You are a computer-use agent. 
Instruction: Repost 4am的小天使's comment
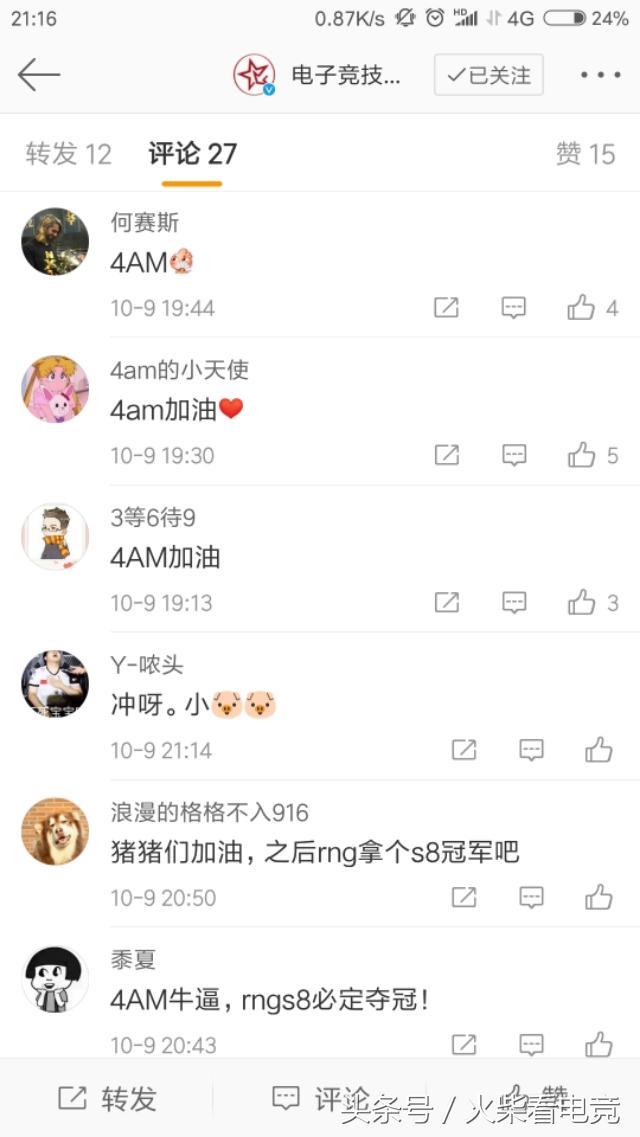[446, 456]
